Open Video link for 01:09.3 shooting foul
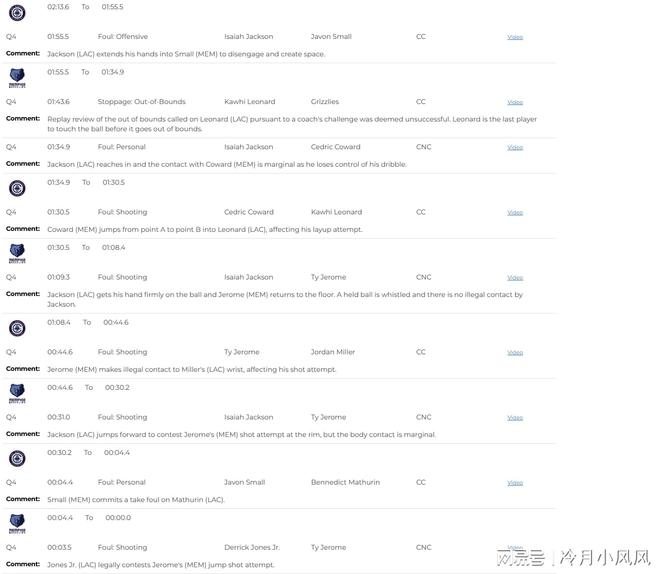This screenshot has height=574, width=660. tap(515, 277)
